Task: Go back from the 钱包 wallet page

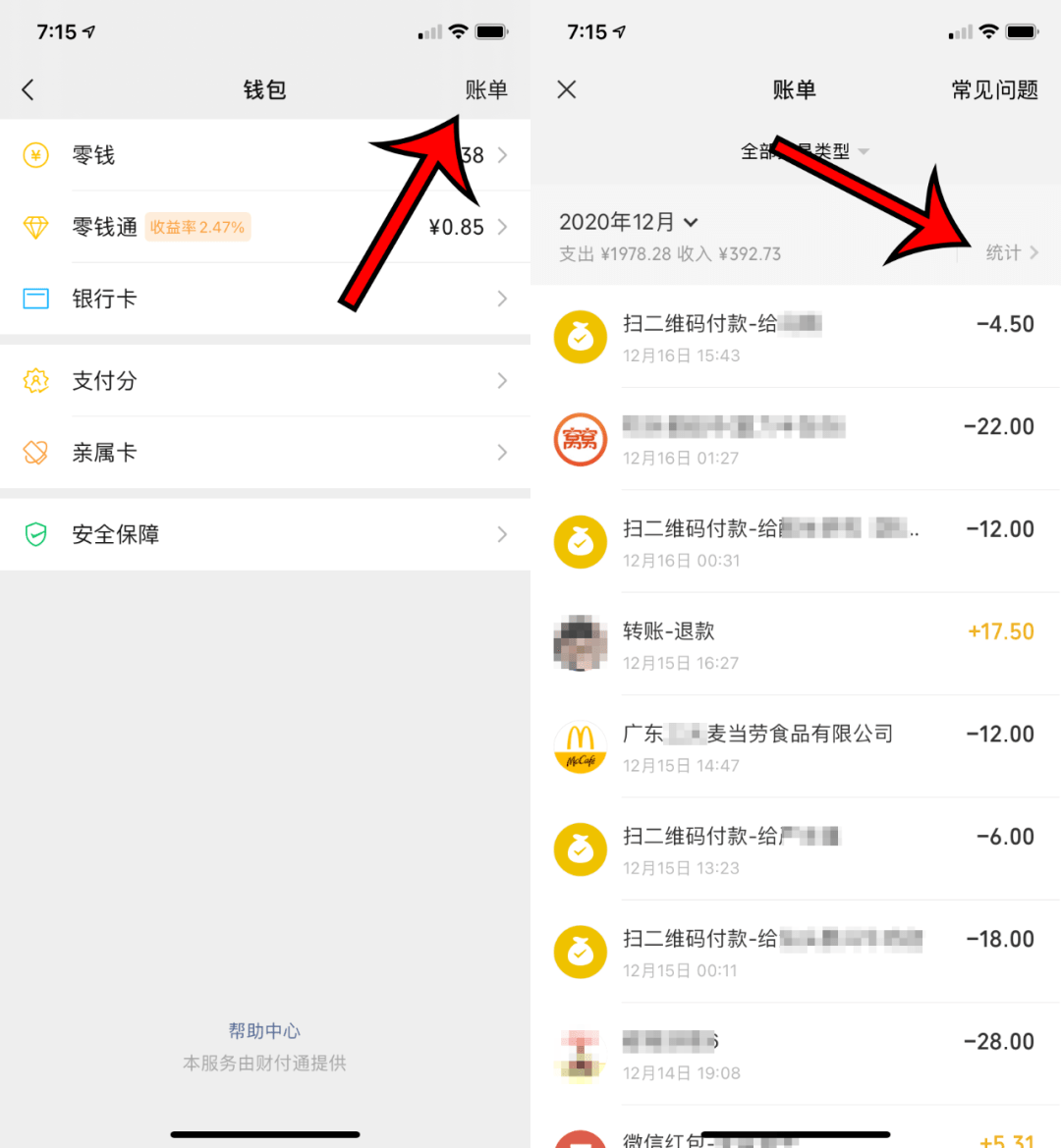Action: [x=28, y=90]
